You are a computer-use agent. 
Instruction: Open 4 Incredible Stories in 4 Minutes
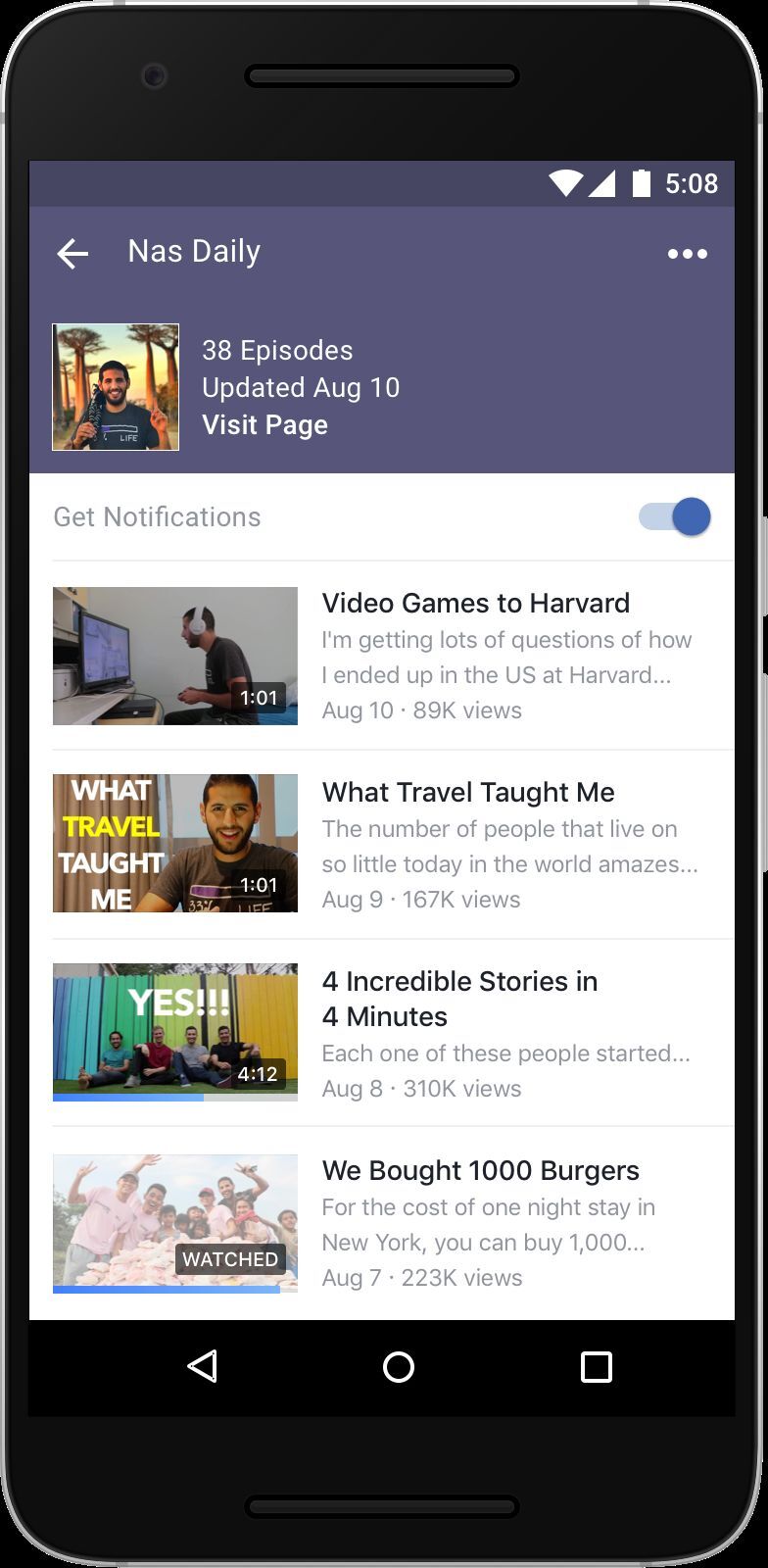click(x=459, y=998)
